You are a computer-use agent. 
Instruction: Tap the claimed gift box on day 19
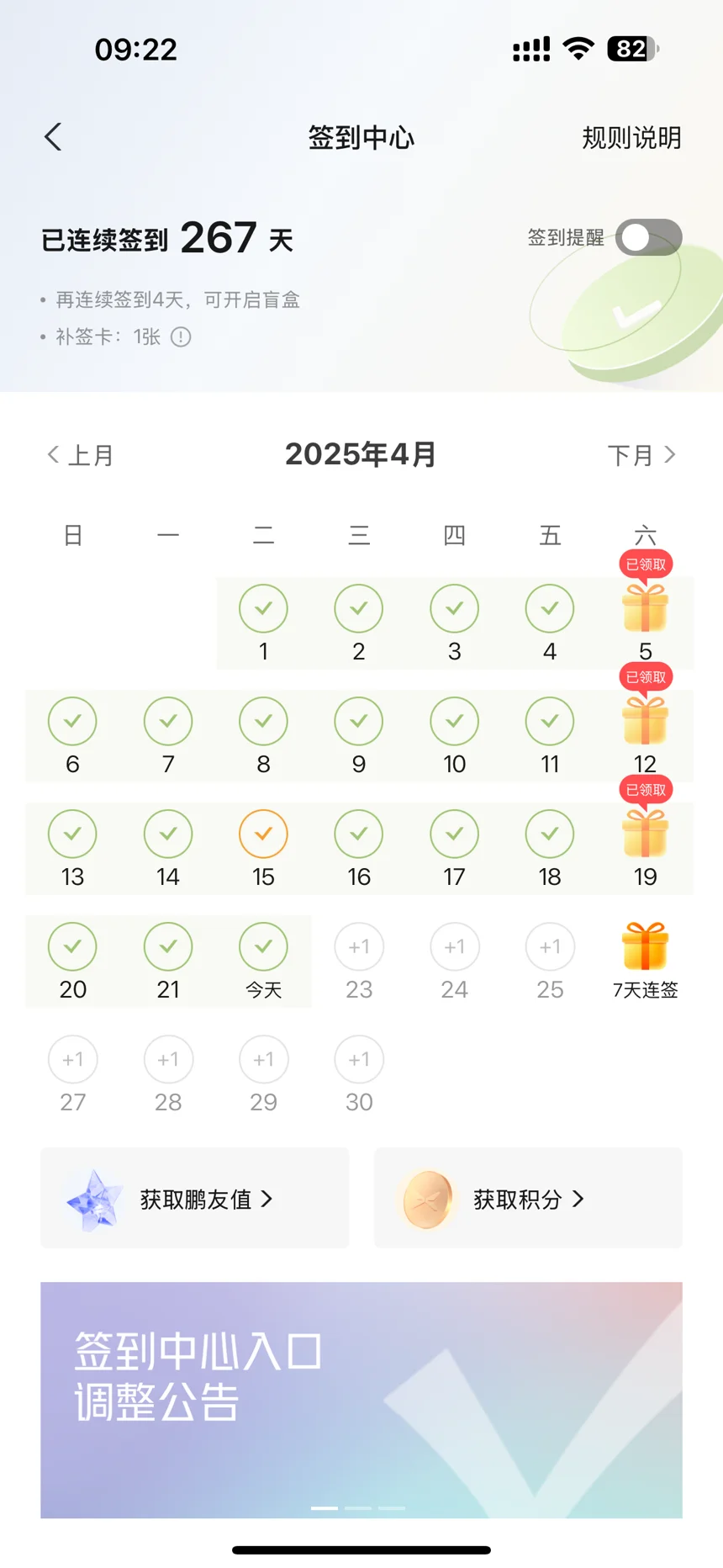click(x=645, y=834)
